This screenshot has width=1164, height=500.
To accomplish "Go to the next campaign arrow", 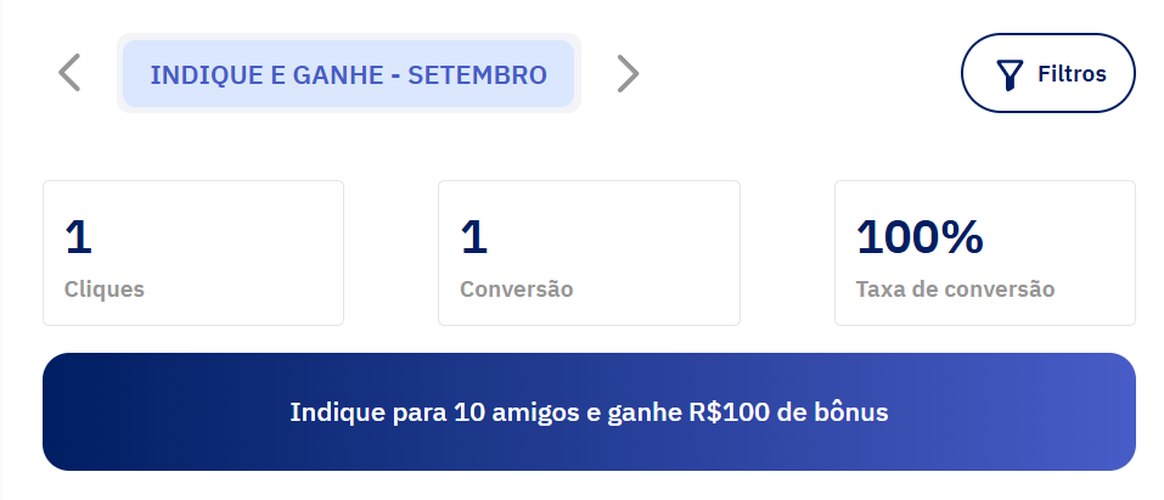I will pos(627,73).
